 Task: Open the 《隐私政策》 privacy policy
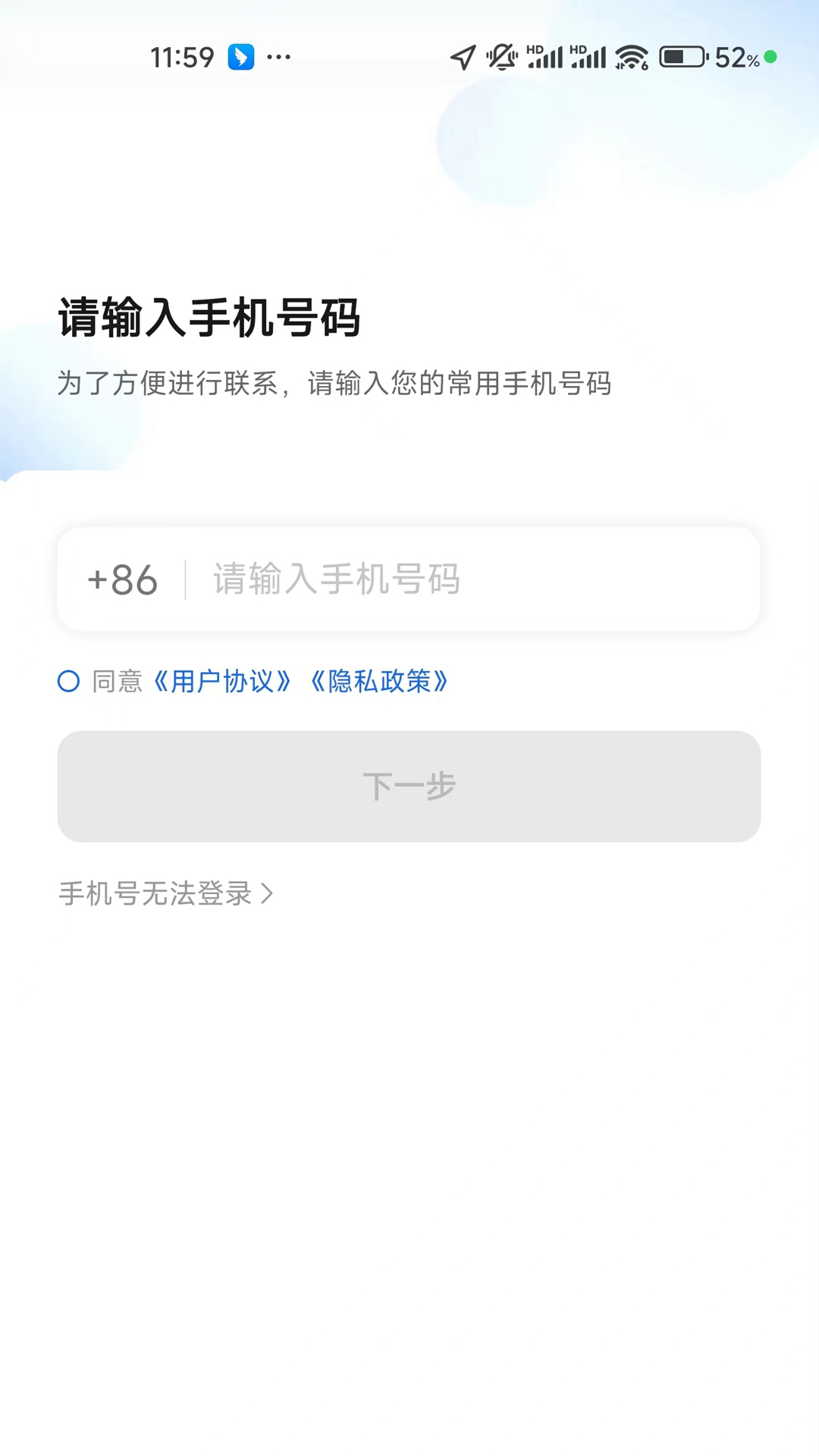382,682
